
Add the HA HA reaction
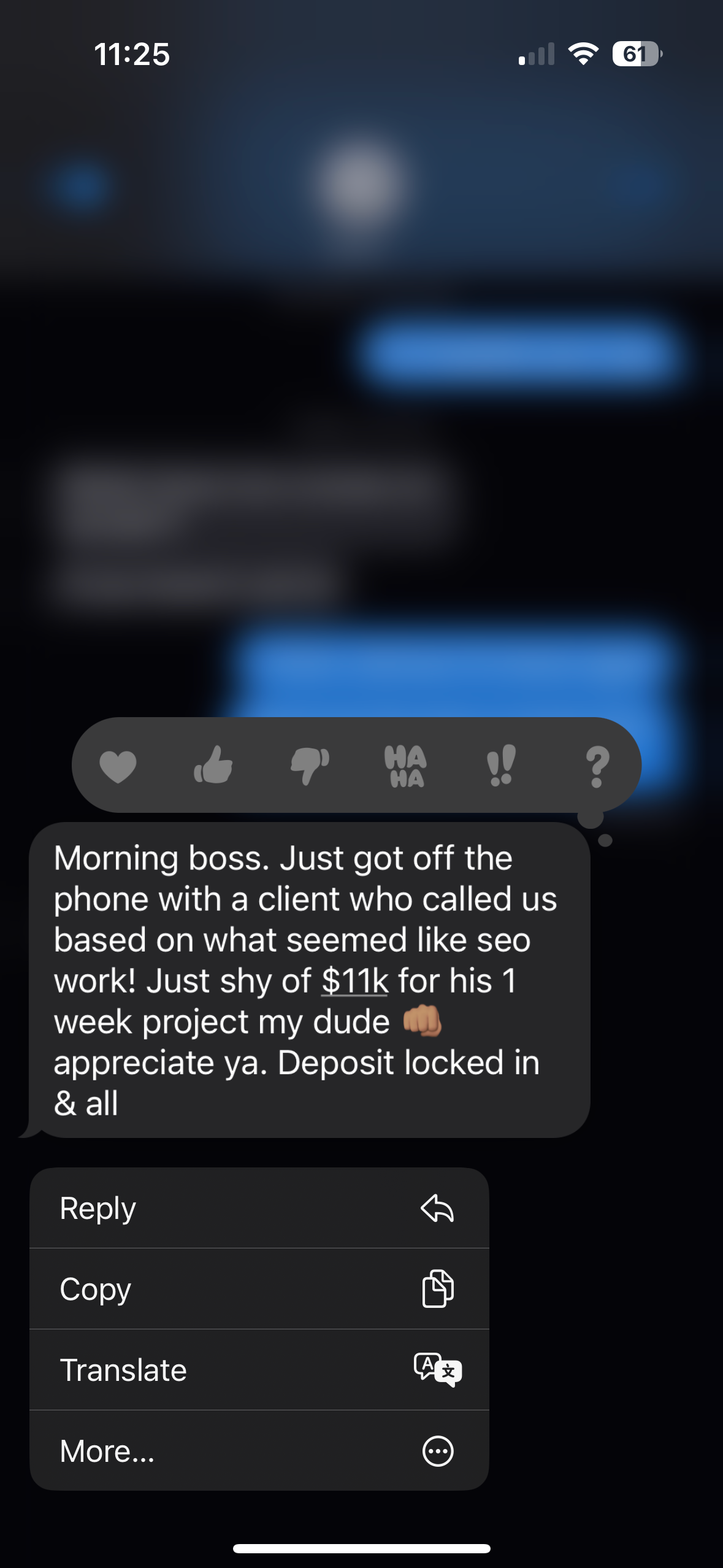click(x=405, y=766)
